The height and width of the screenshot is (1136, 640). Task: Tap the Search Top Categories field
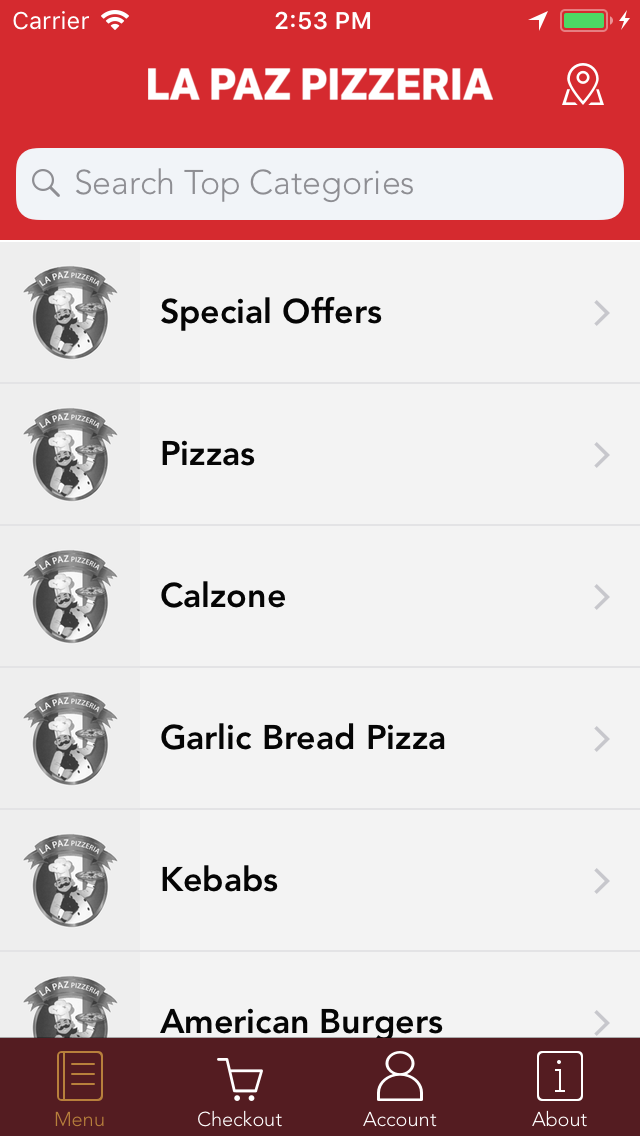tap(320, 184)
